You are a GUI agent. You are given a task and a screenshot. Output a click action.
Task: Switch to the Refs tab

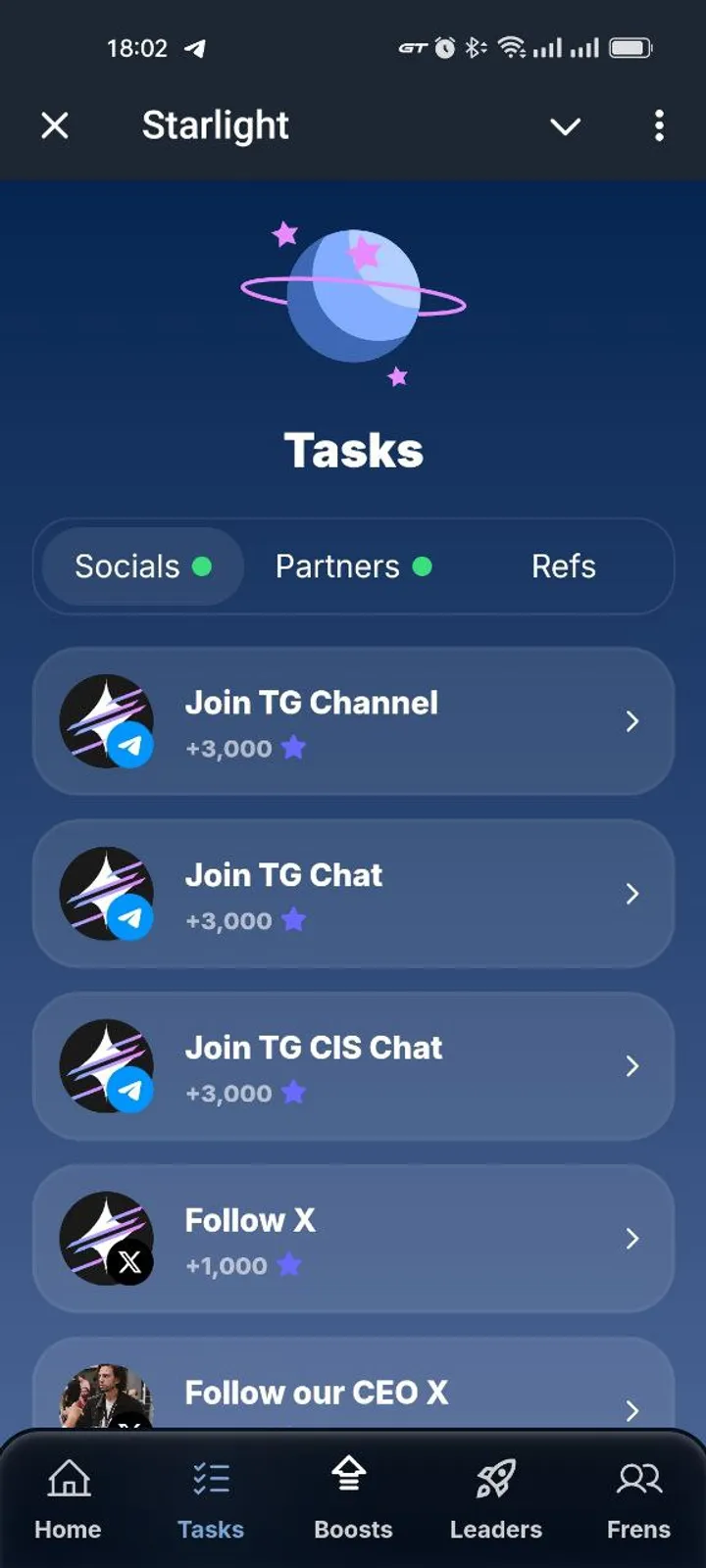(x=563, y=566)
